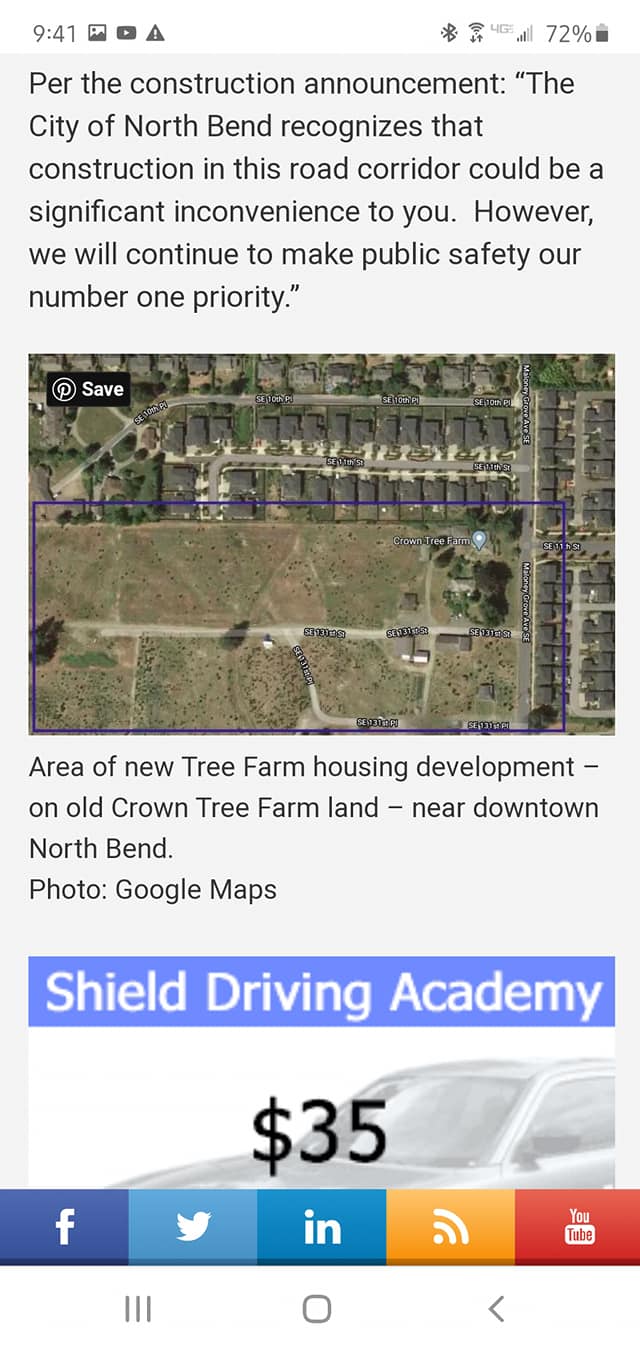640x1351 pixels.
Task: Share the article on Twitter
Action: 193,1227
